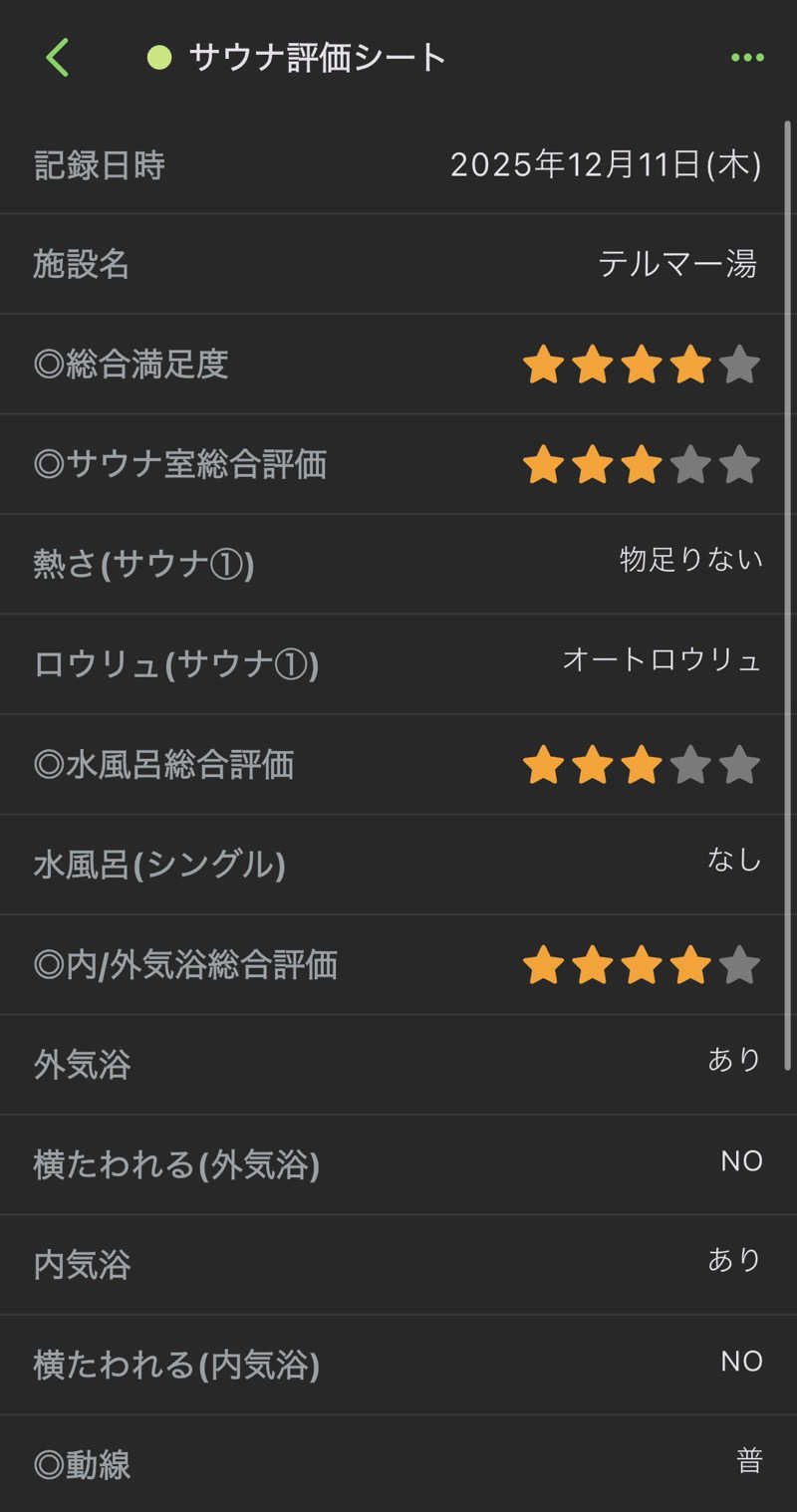Tap the 水風呂(シングル) row

pos(398,865)
